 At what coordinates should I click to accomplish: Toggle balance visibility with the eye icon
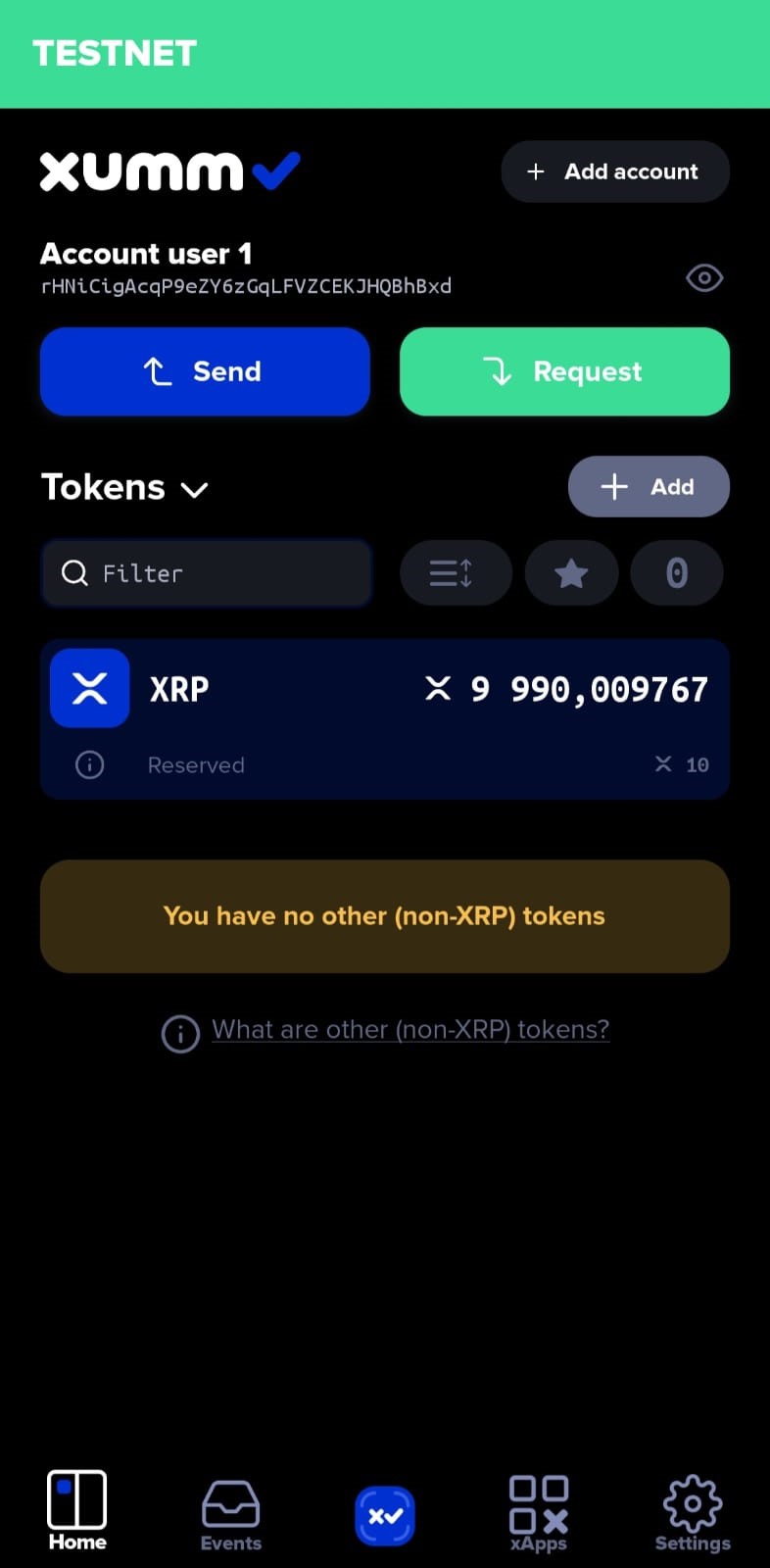click(x=703, y=278)
